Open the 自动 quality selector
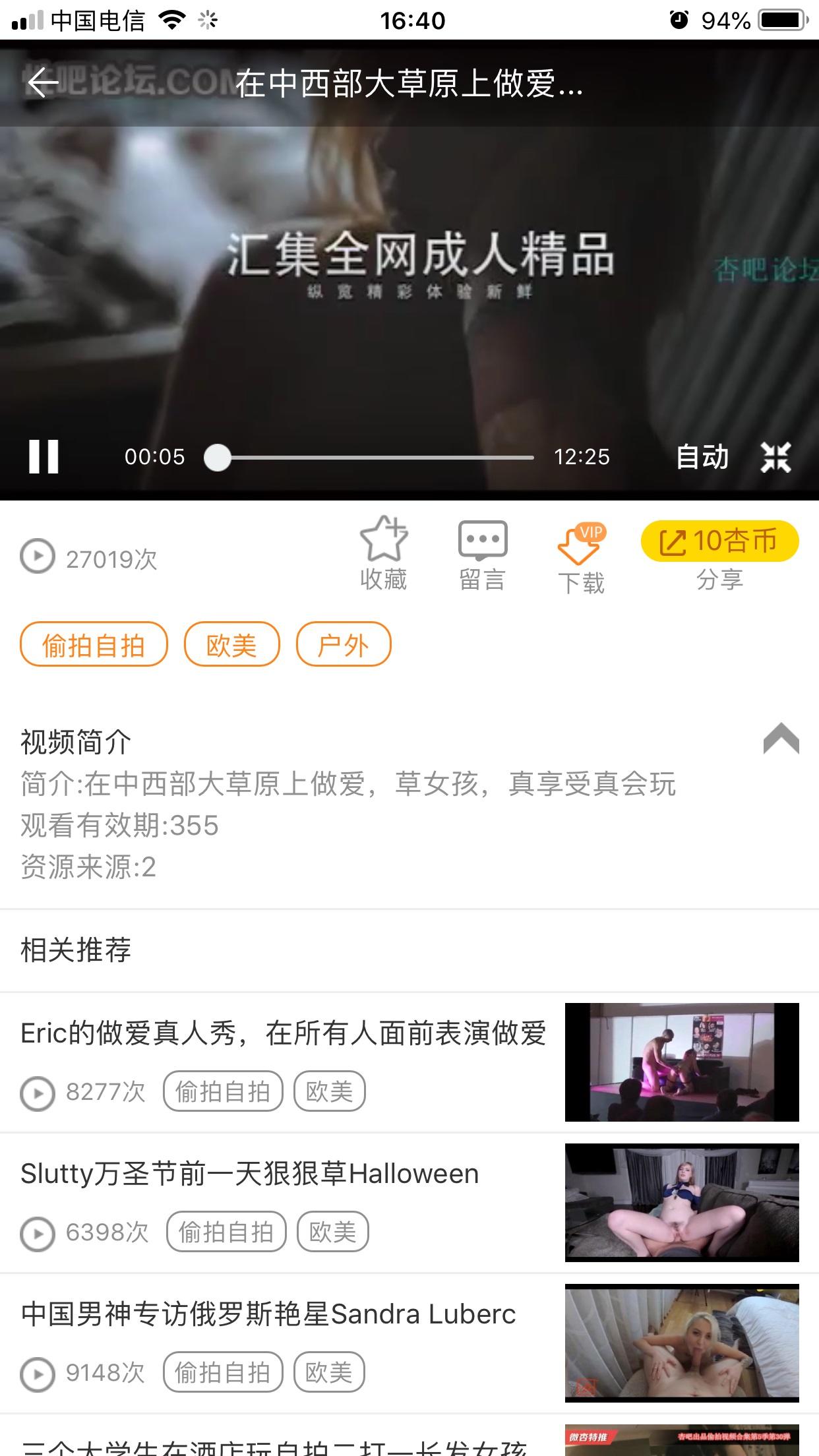819x1456 pixels. 701,456
